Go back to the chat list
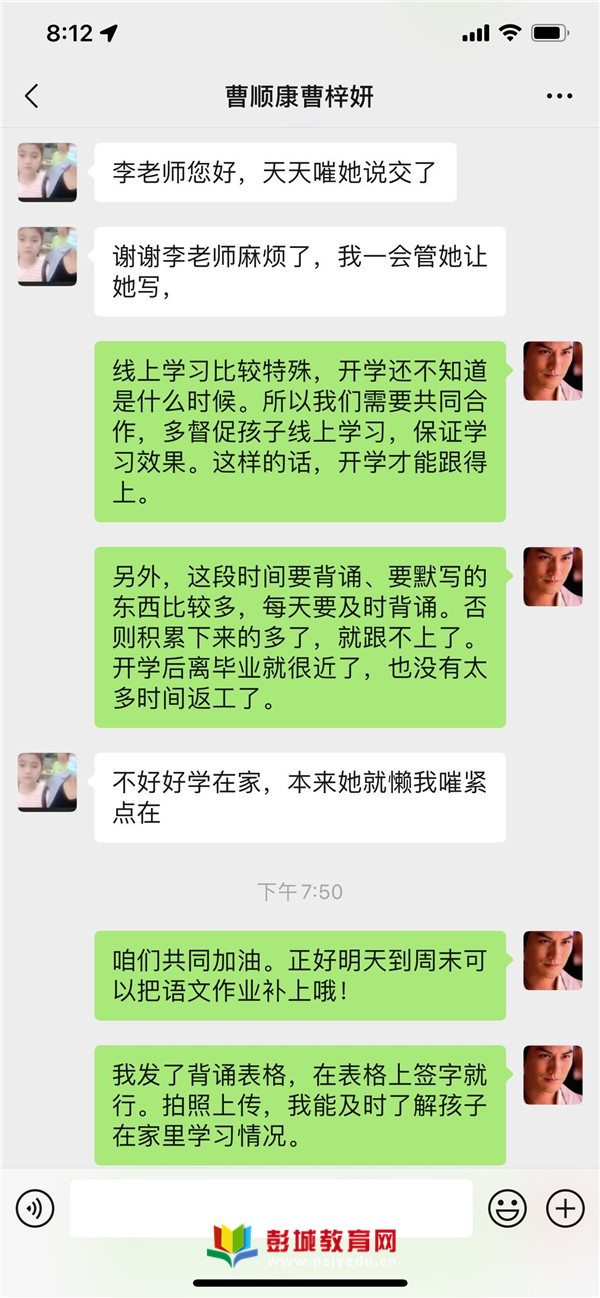This screenshot has width=600, height=1298. tap(32, 96)
